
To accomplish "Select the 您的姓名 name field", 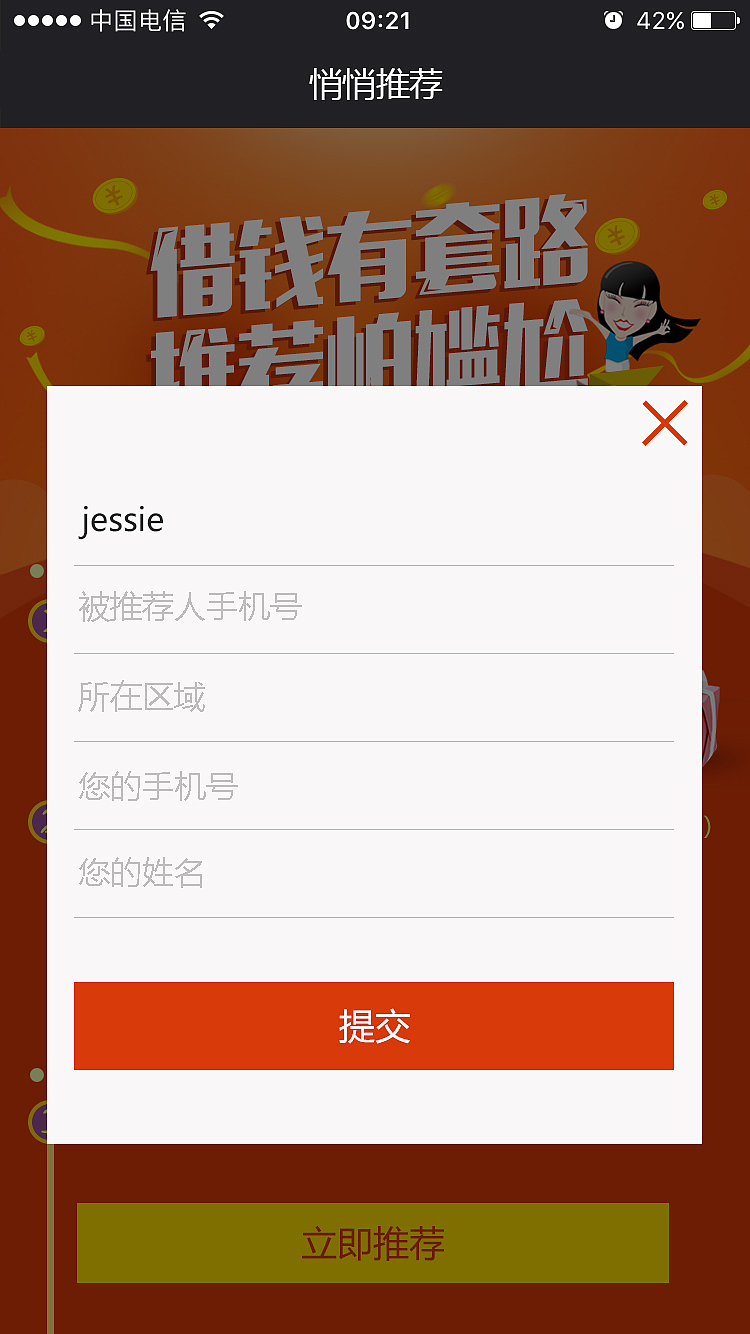I will pos(373,874).
